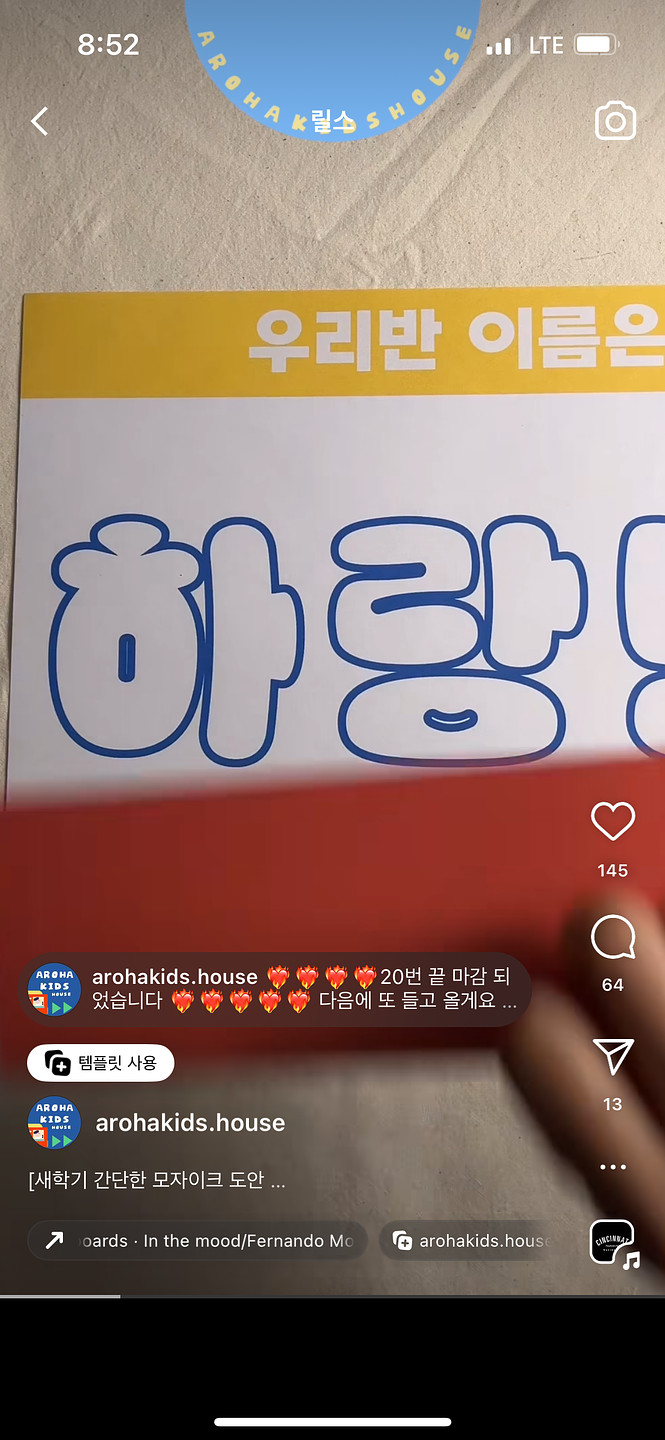Share this reel via the paper plane icon

613,1058
